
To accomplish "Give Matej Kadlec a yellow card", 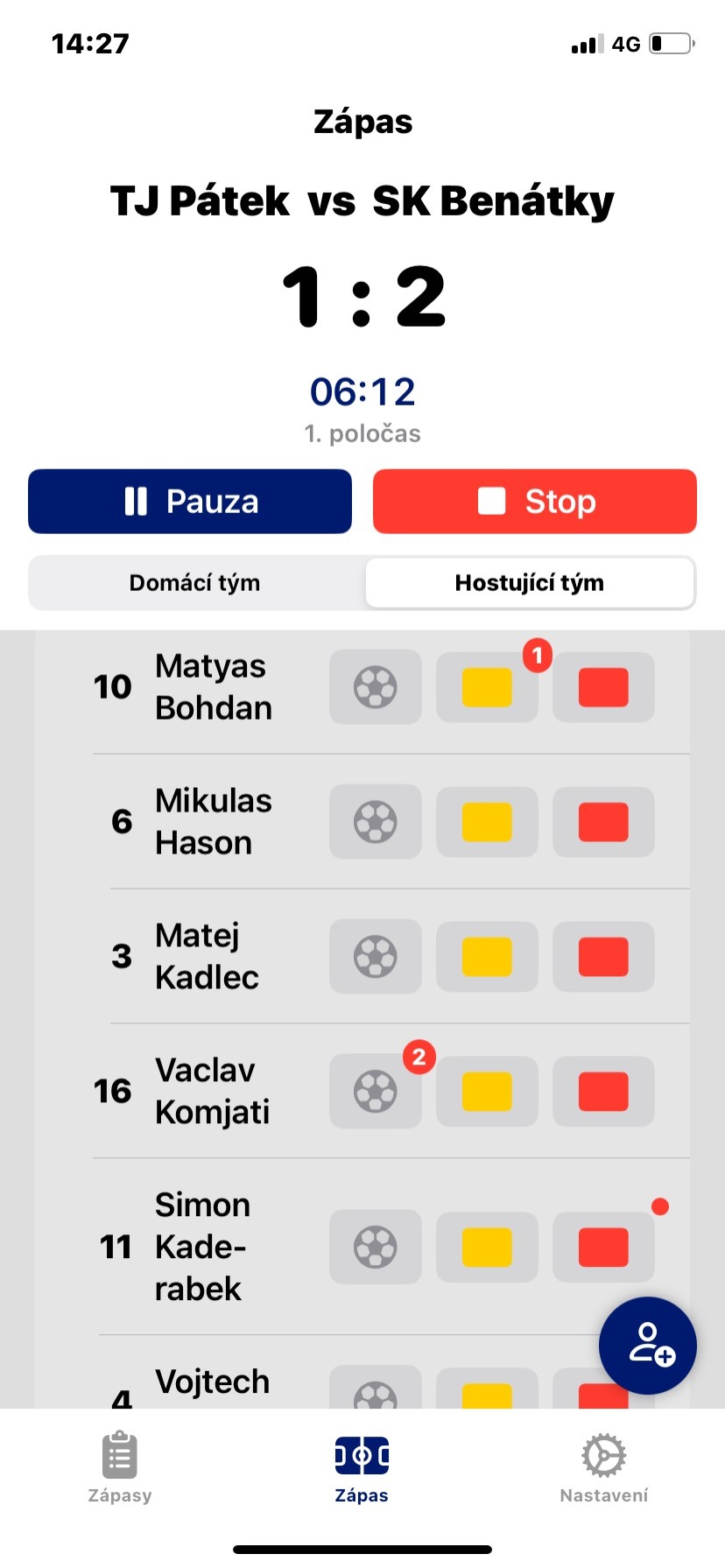I will click(487, 957).
